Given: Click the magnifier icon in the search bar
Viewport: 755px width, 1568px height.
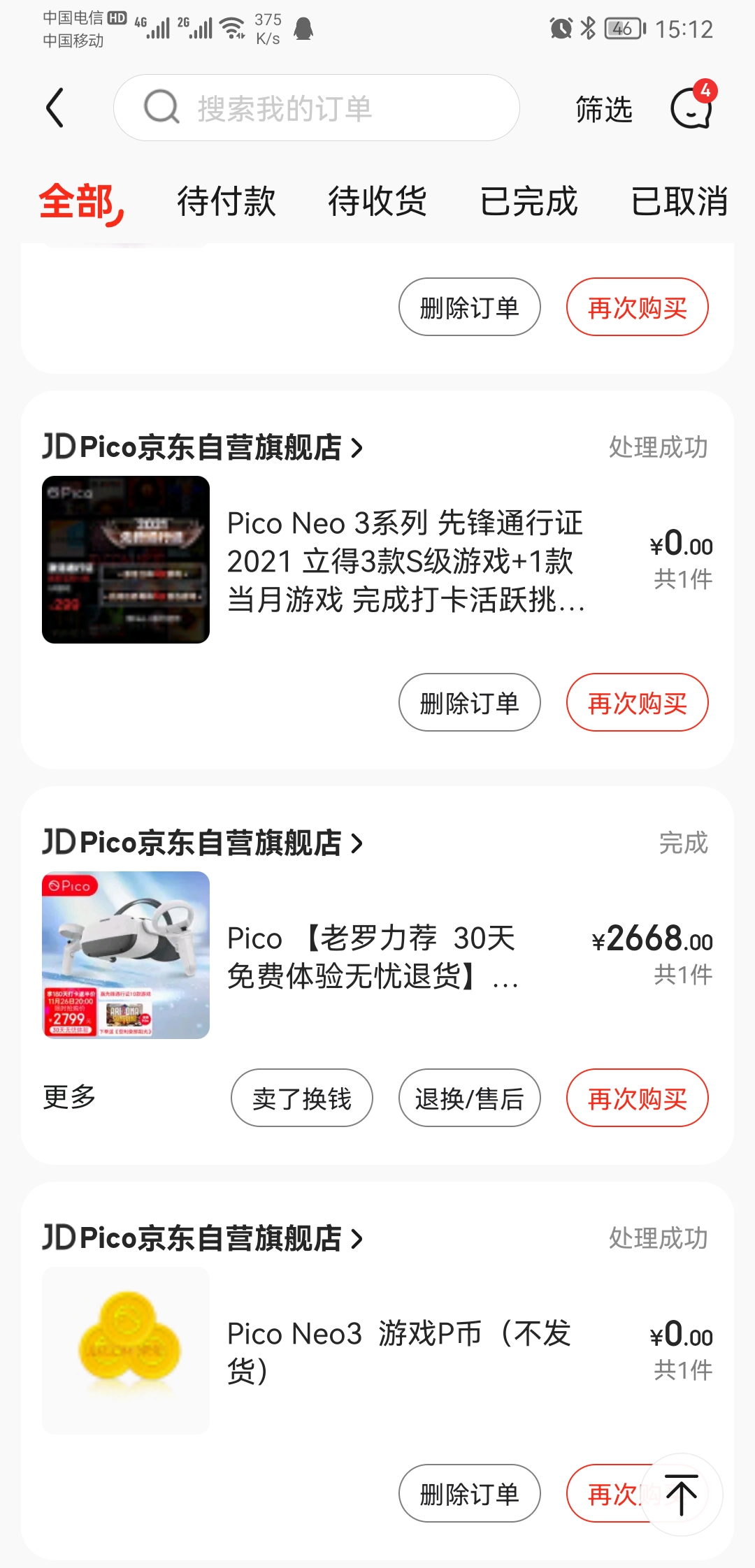Looking at the screenshot, I should tap(161, 108).
